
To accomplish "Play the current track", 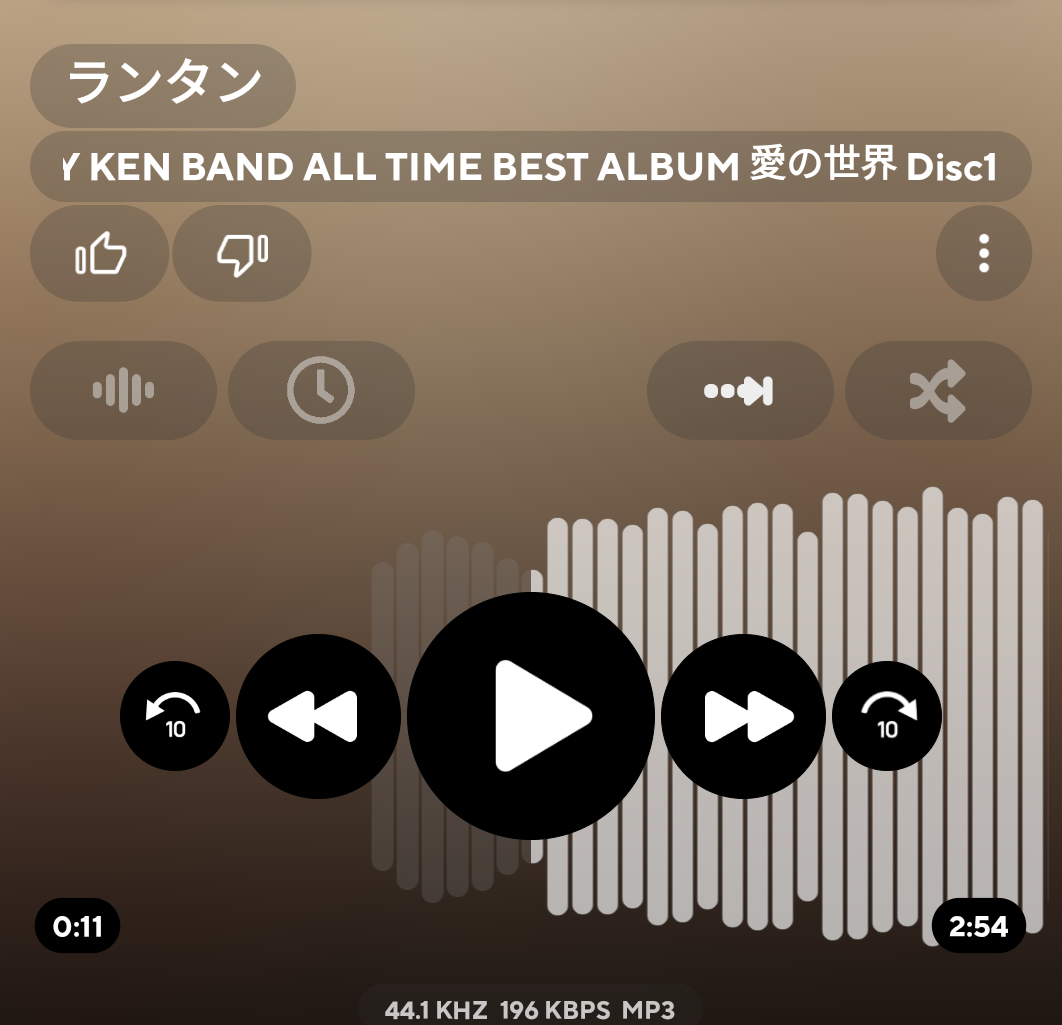I will 531,716.
